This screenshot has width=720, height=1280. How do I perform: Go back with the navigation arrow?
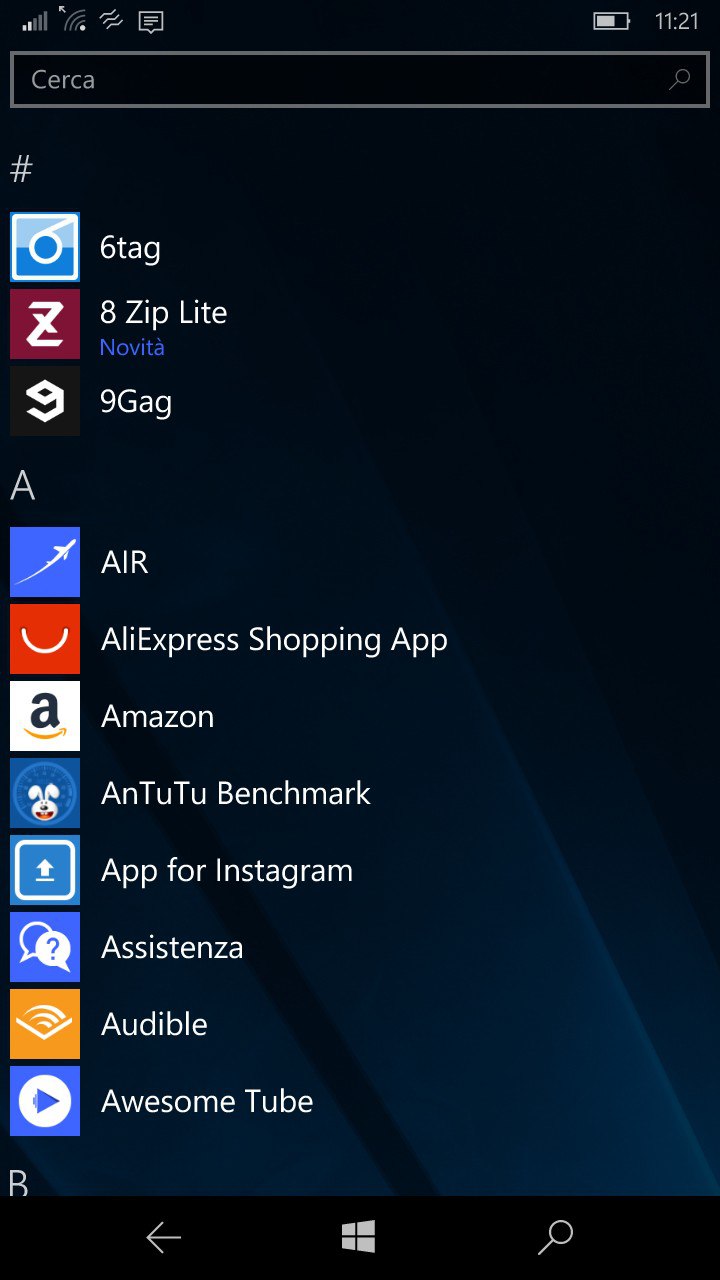tap(164, 1238)
